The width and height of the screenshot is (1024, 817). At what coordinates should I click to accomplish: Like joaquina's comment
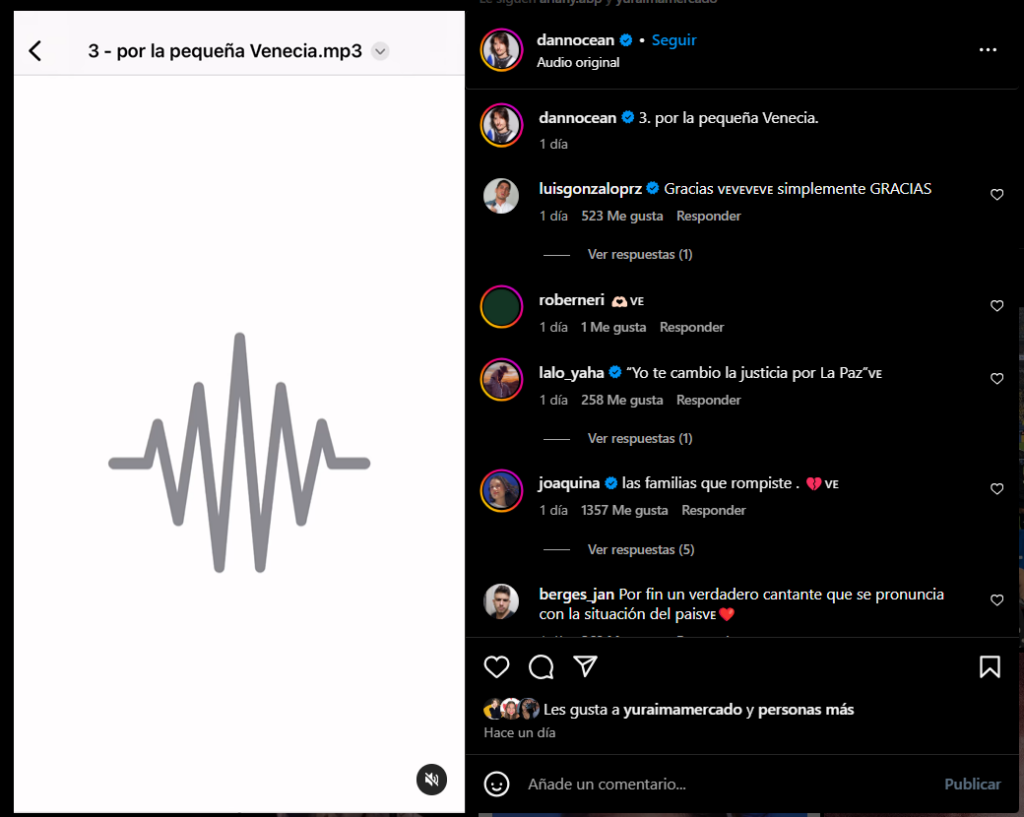996,489
